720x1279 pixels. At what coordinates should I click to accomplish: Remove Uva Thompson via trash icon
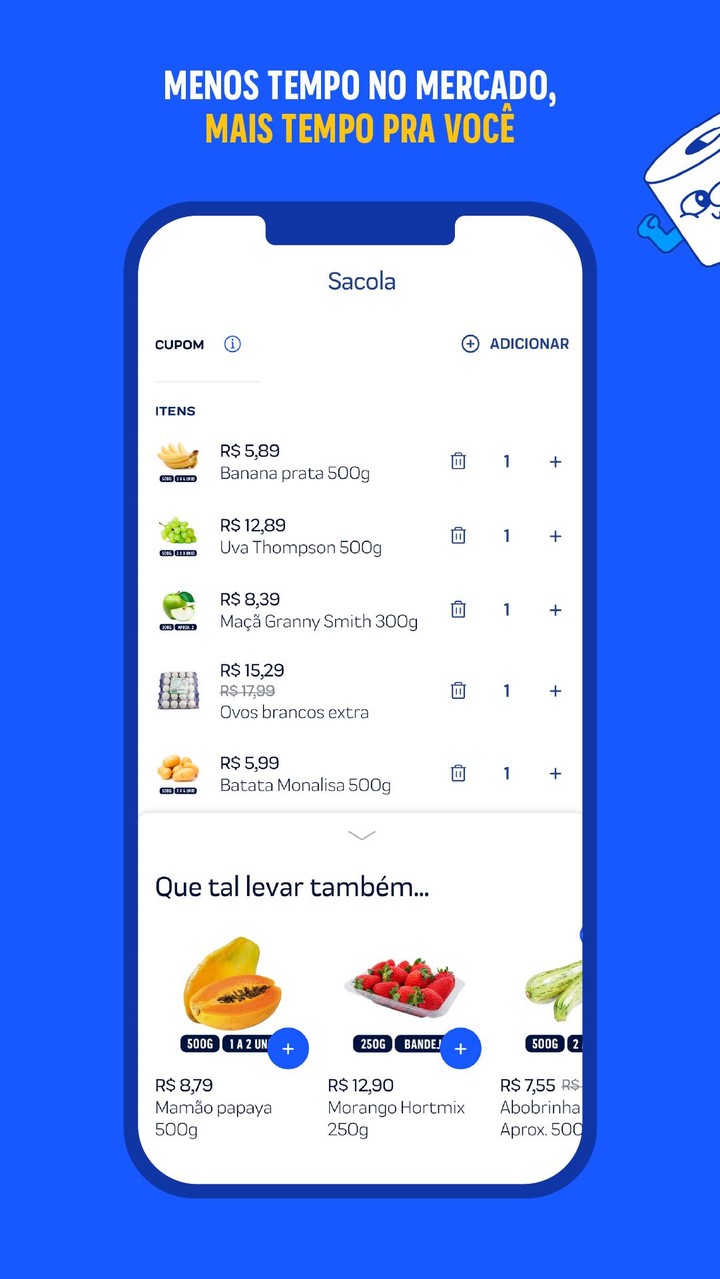(458, 535)
